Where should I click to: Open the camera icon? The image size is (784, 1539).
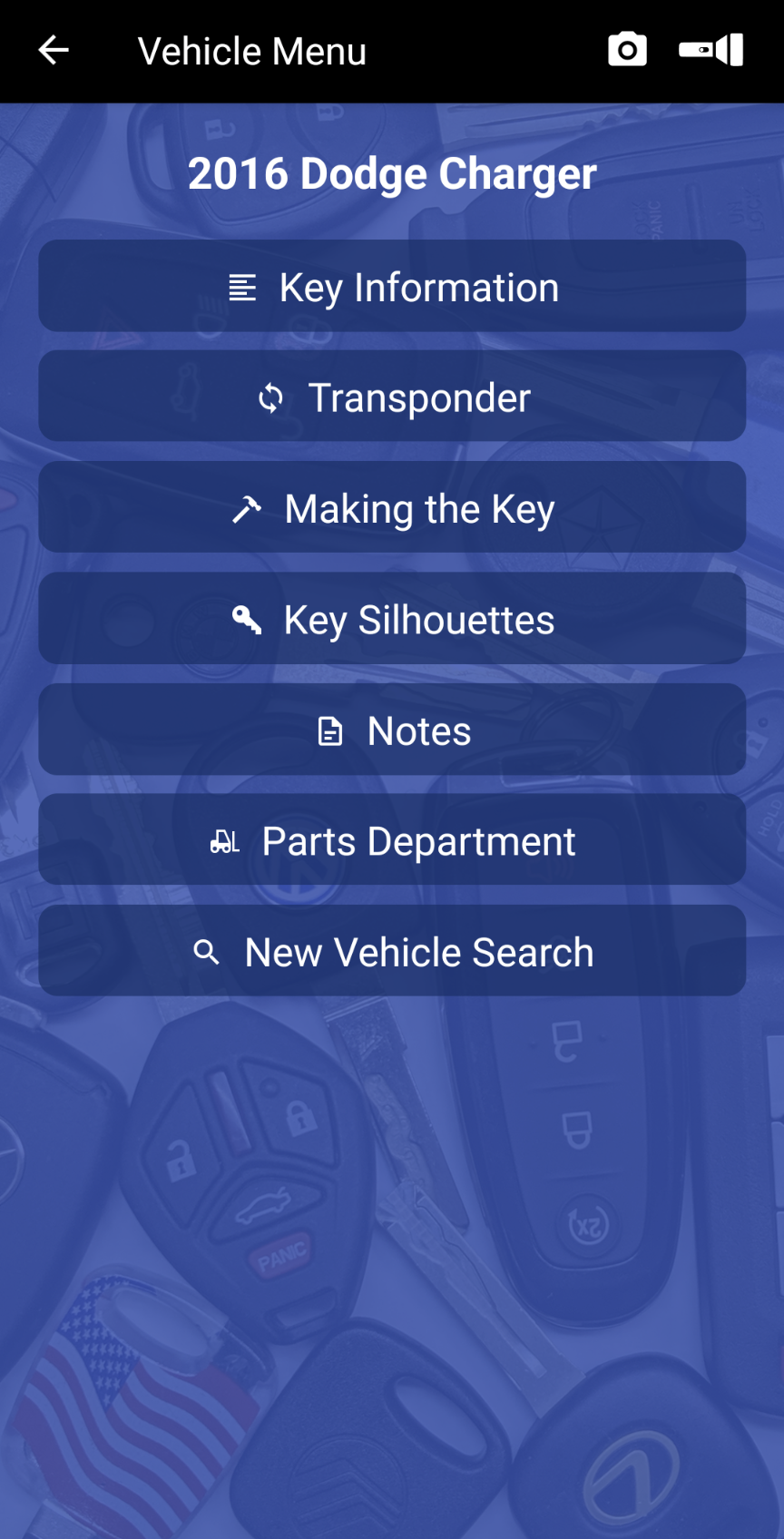(627, 51)
